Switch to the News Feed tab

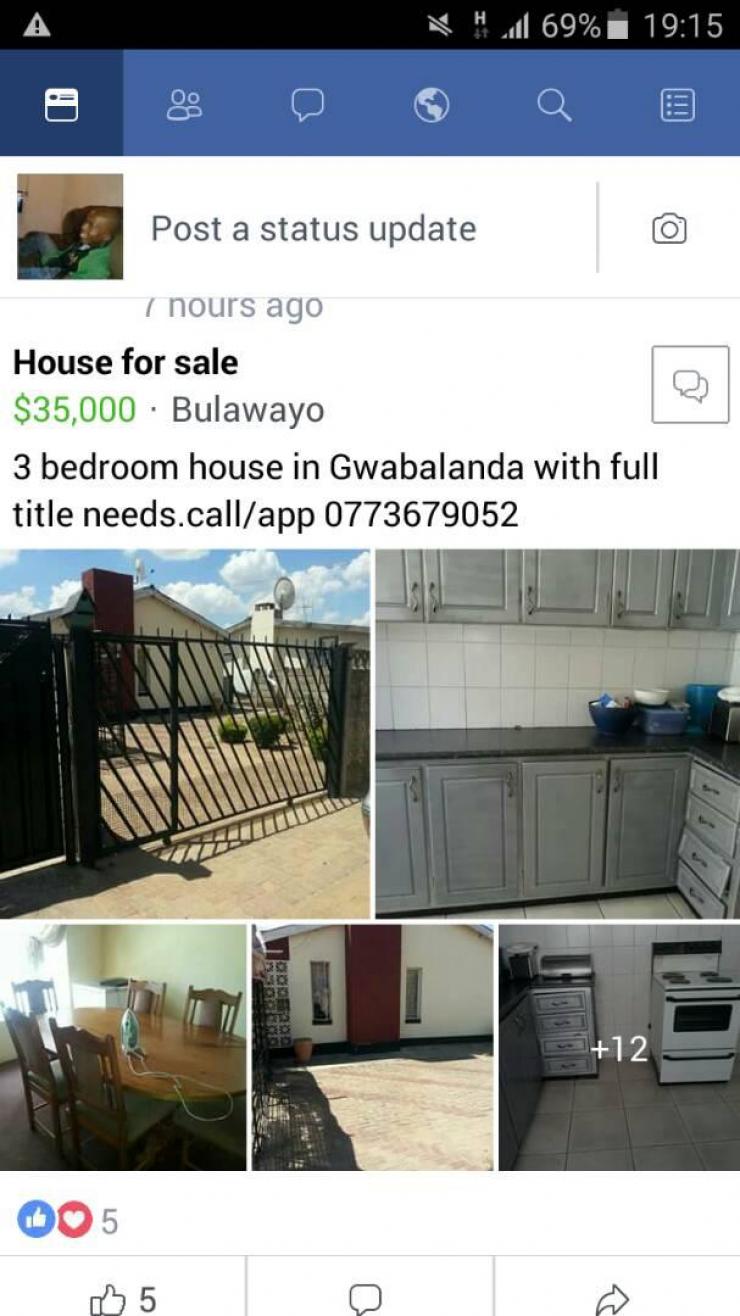pyautogui.click(x=61, y=104)
